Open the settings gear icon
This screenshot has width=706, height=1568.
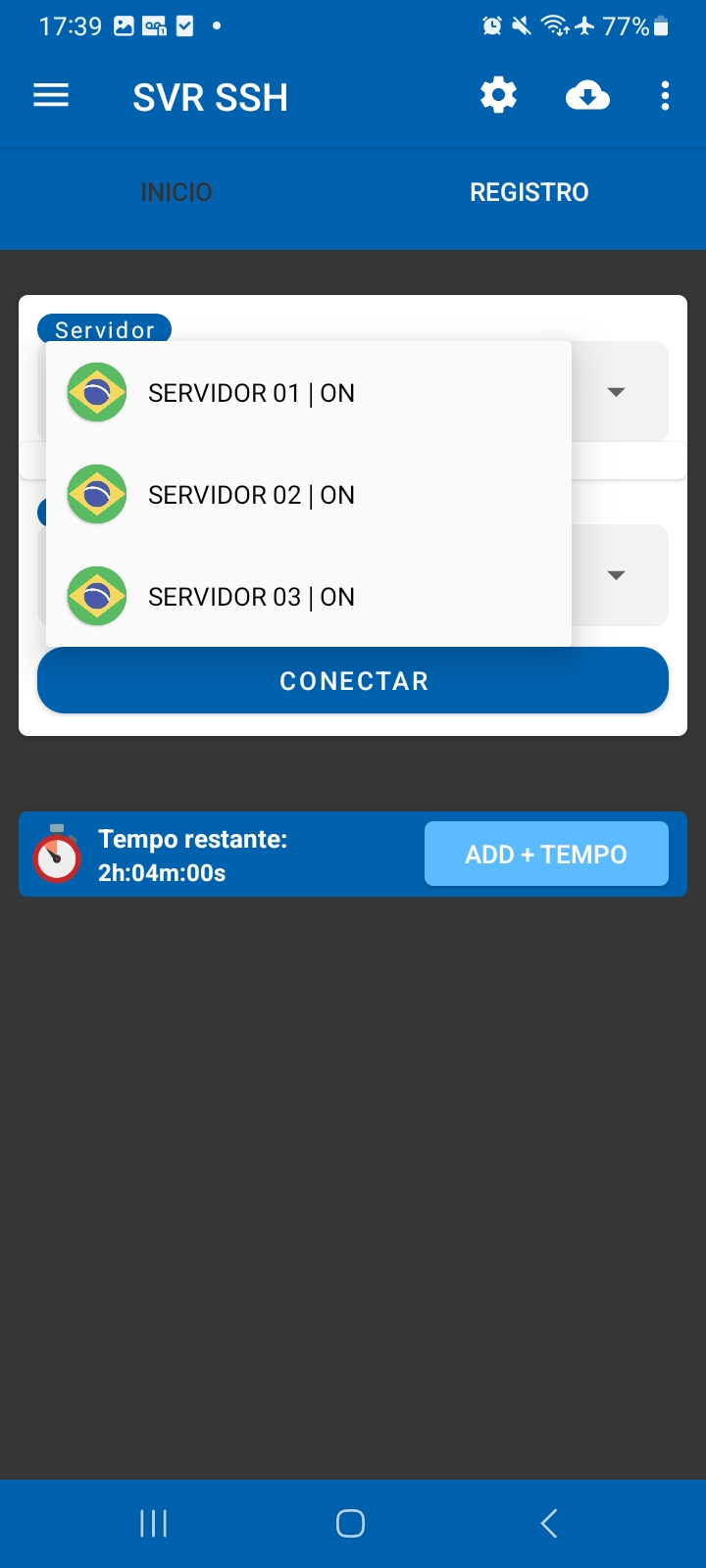click(x=498, y=96)
